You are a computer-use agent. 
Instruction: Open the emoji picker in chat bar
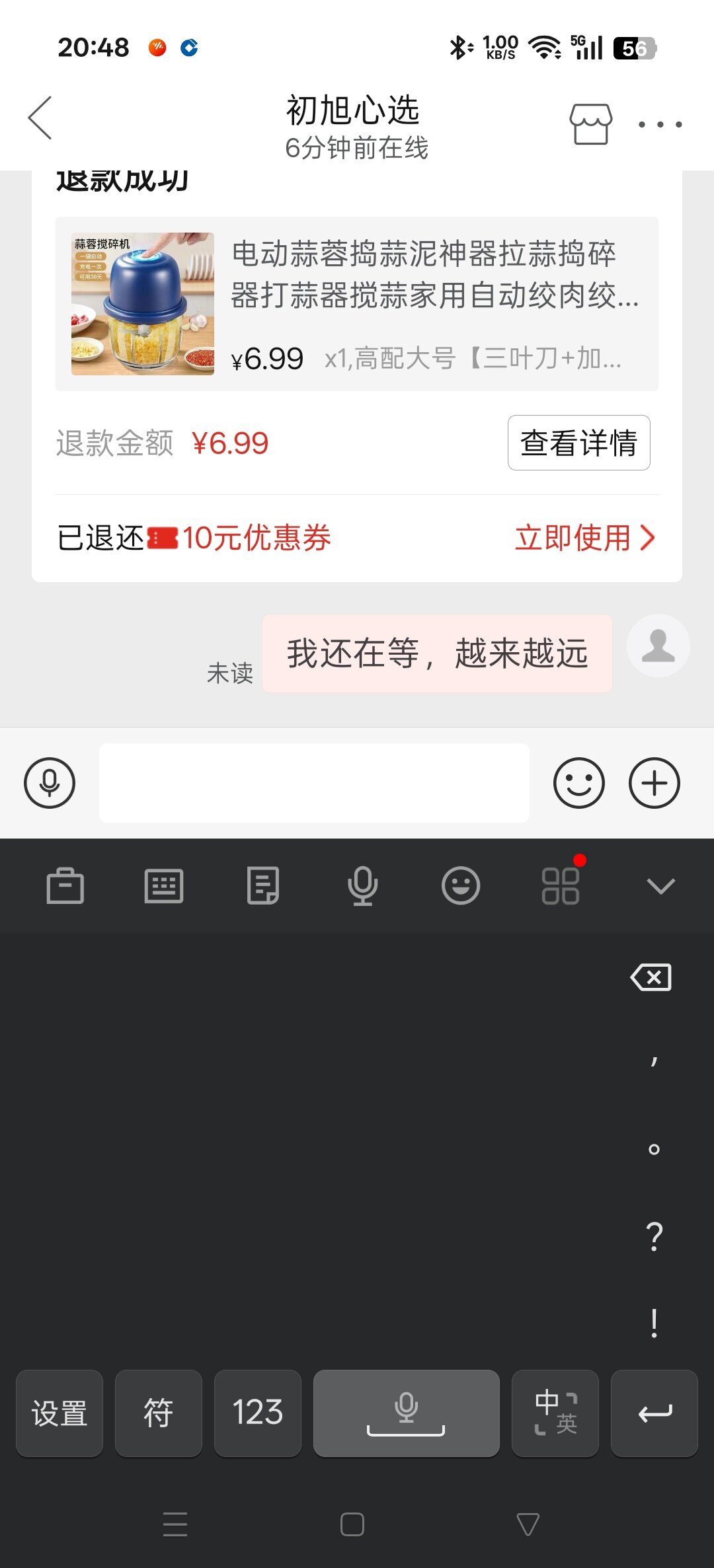pyautogui.click(x=578, y=783)
